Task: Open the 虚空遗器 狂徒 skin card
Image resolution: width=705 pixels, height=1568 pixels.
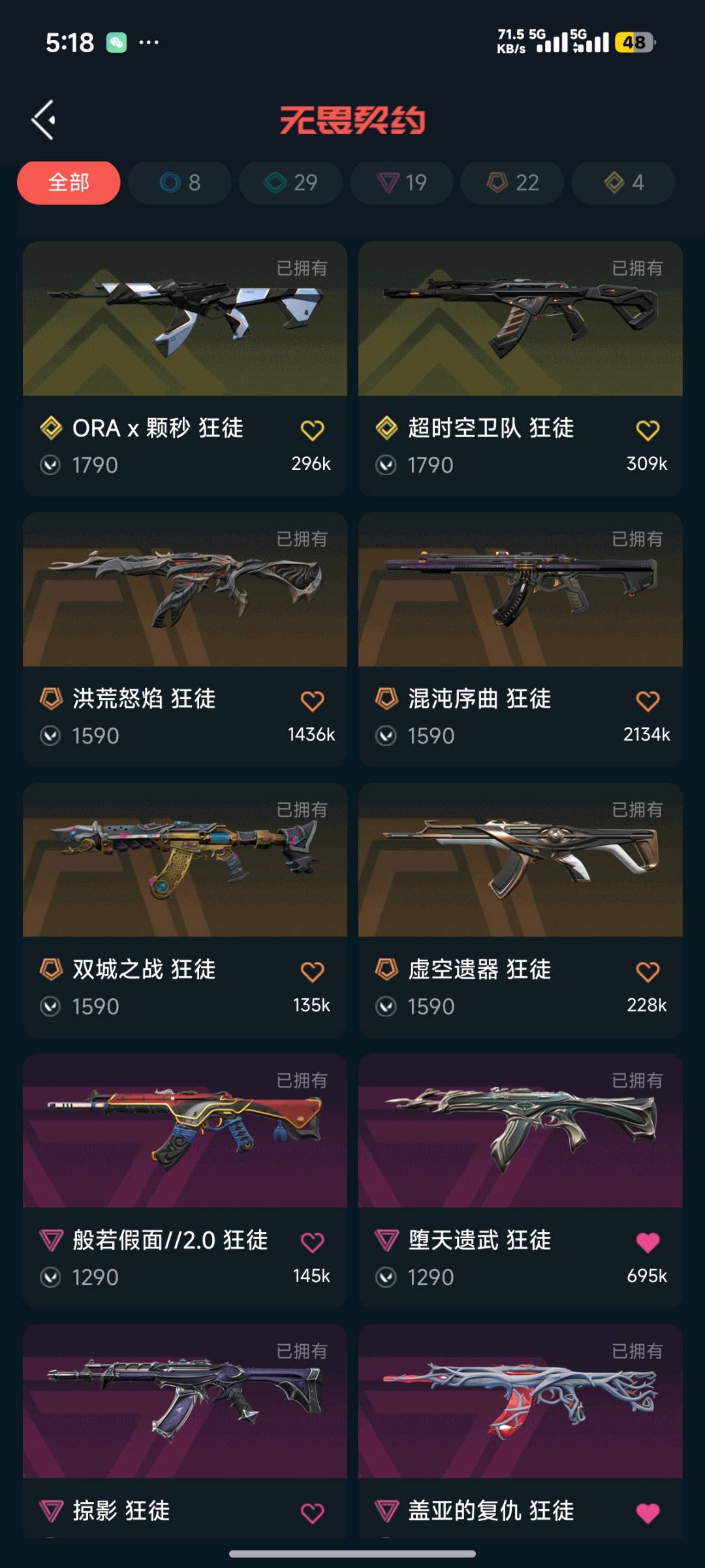Action: (520, 861)
